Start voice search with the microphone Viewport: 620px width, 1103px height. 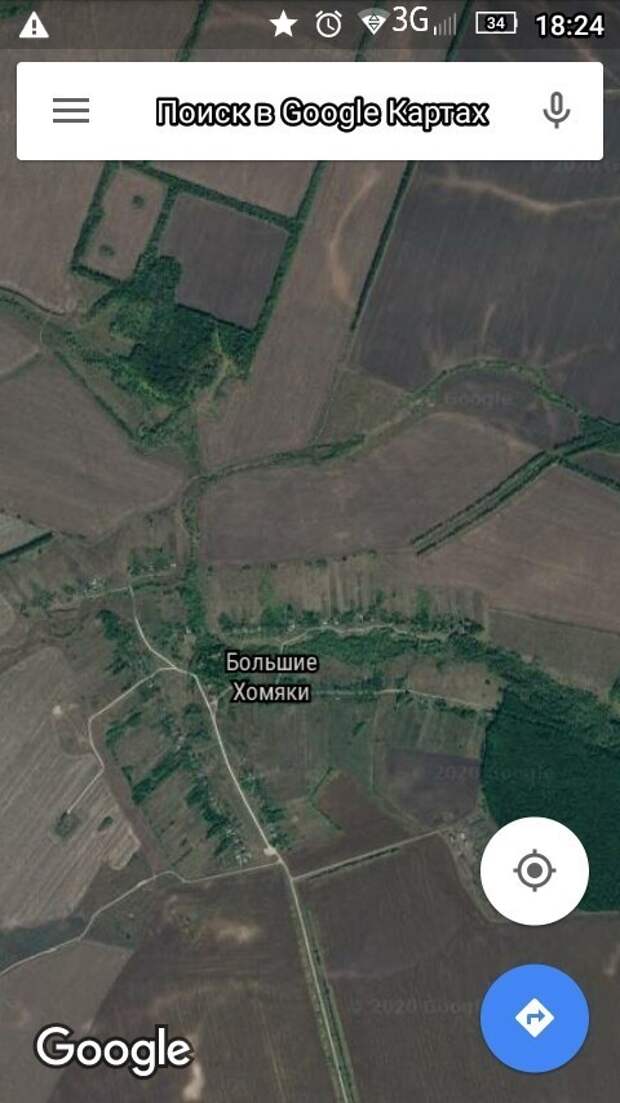tap(556, 111)
